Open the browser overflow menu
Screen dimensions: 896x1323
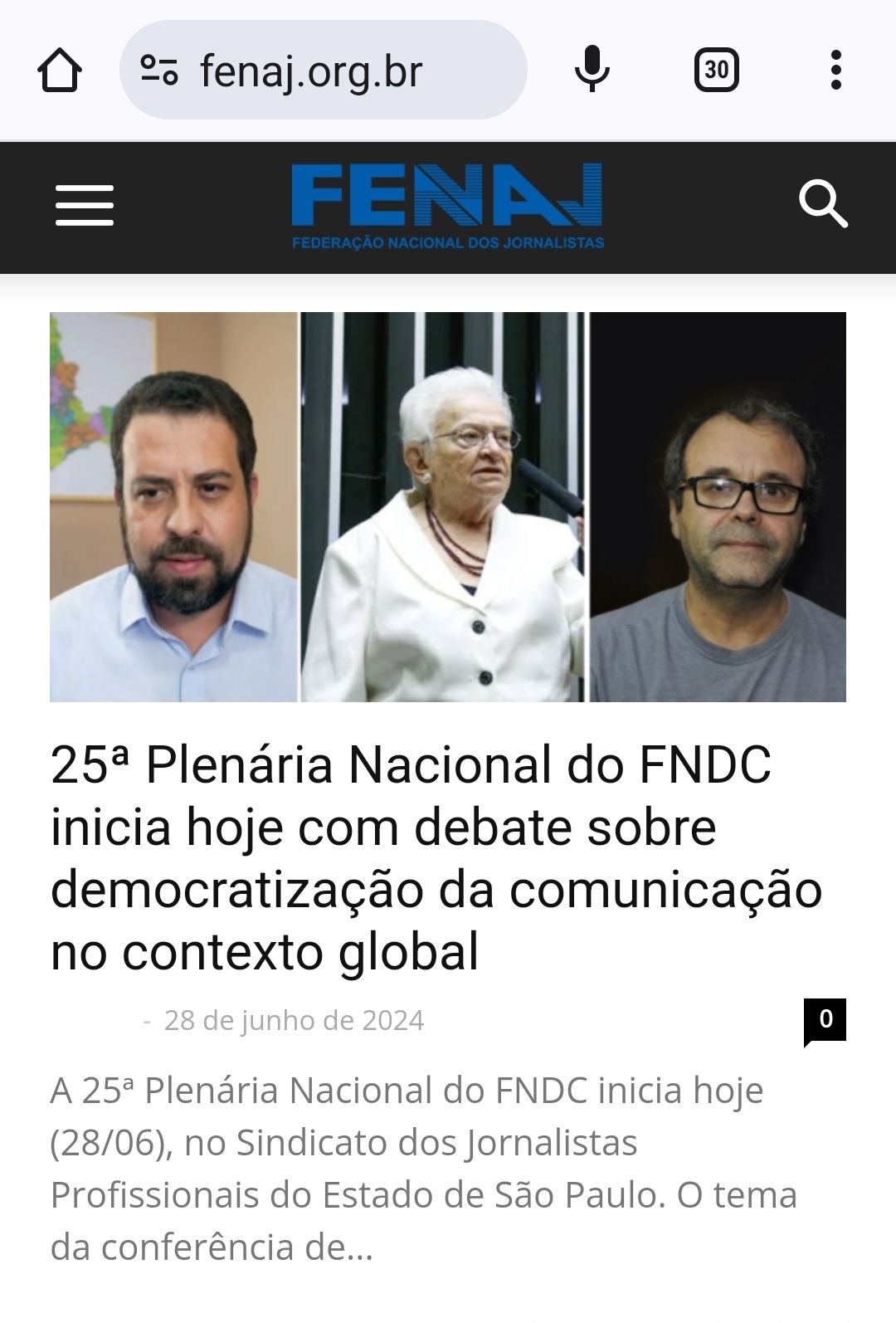point(835,70)
